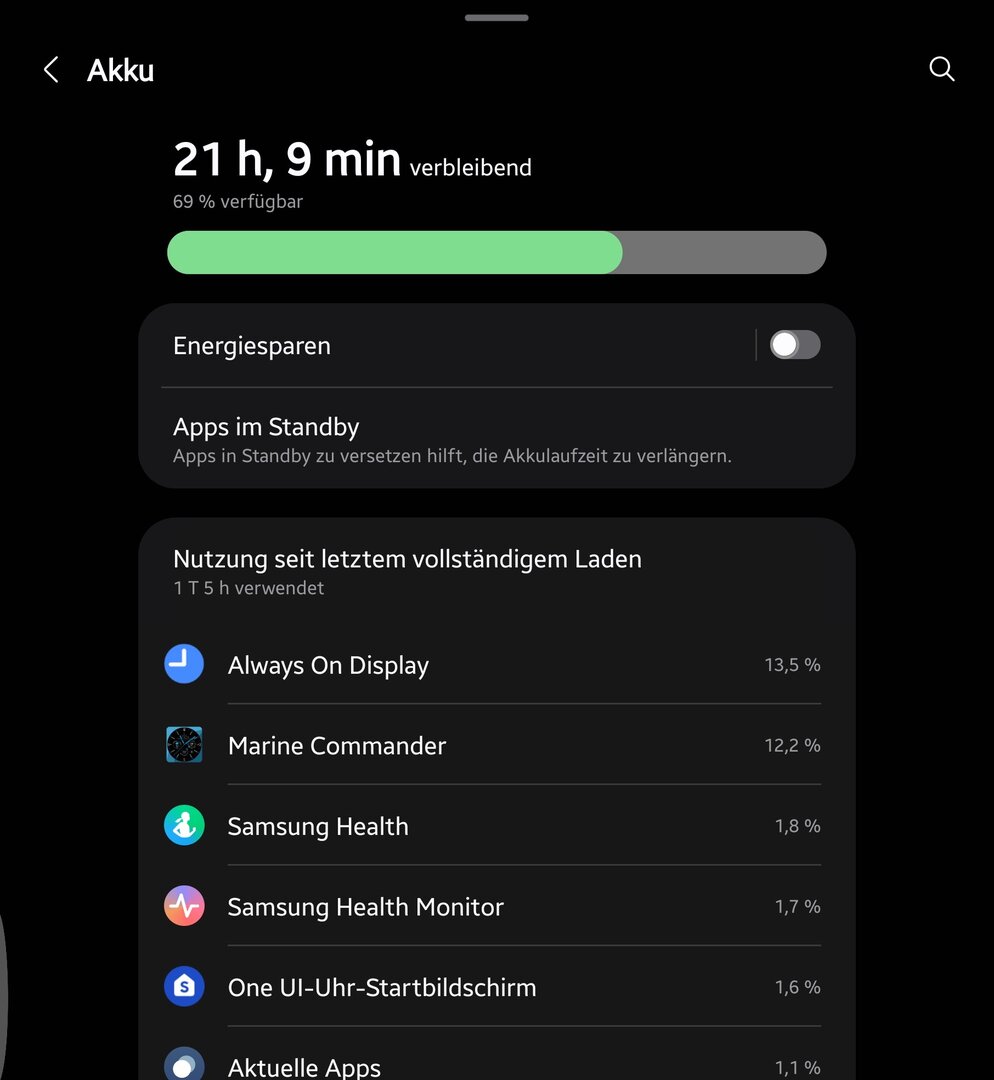
Task: Open Energiesparen settings
Action: coord(400,346)
